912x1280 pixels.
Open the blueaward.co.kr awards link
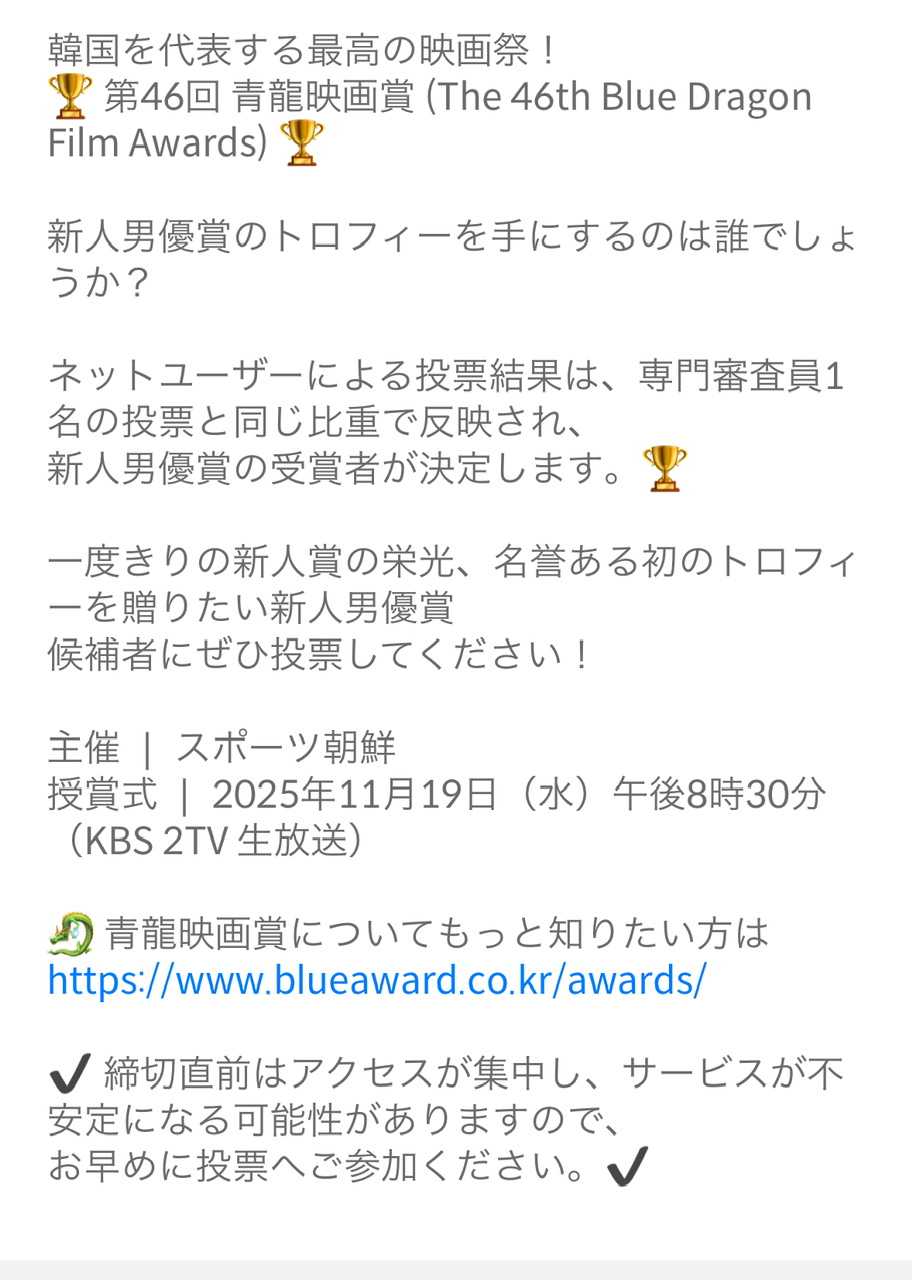point(377,981)
